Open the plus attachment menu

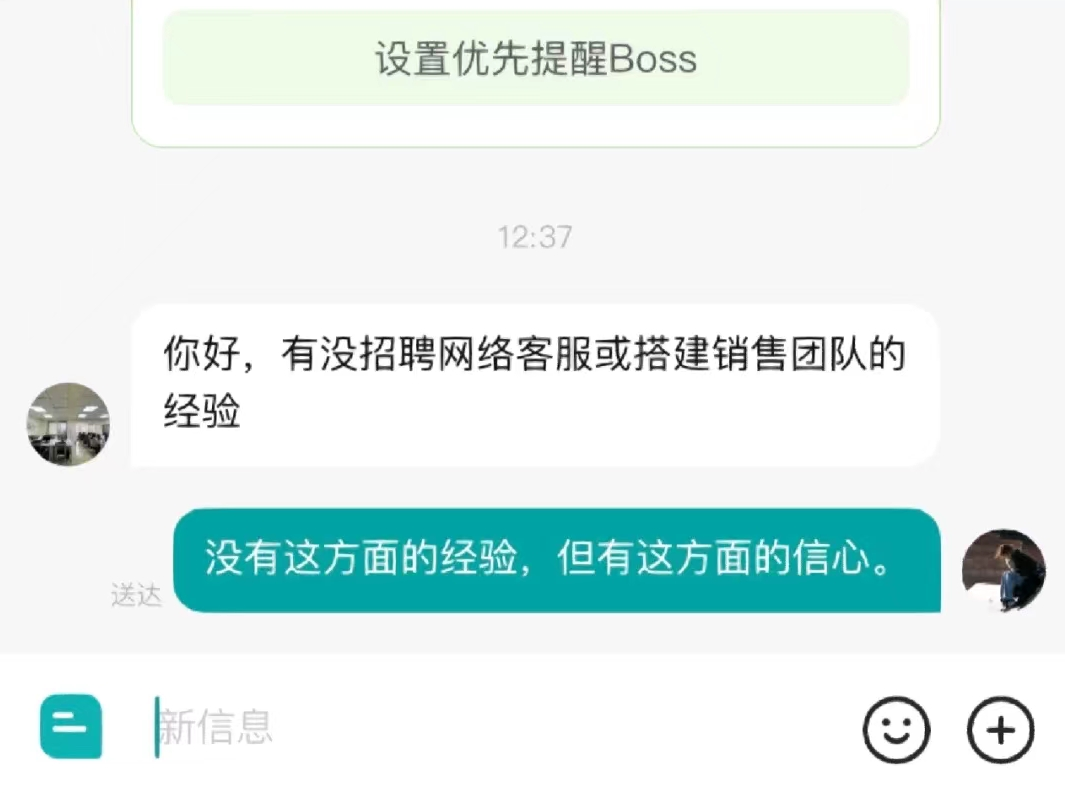click(x=1001, y=729)
